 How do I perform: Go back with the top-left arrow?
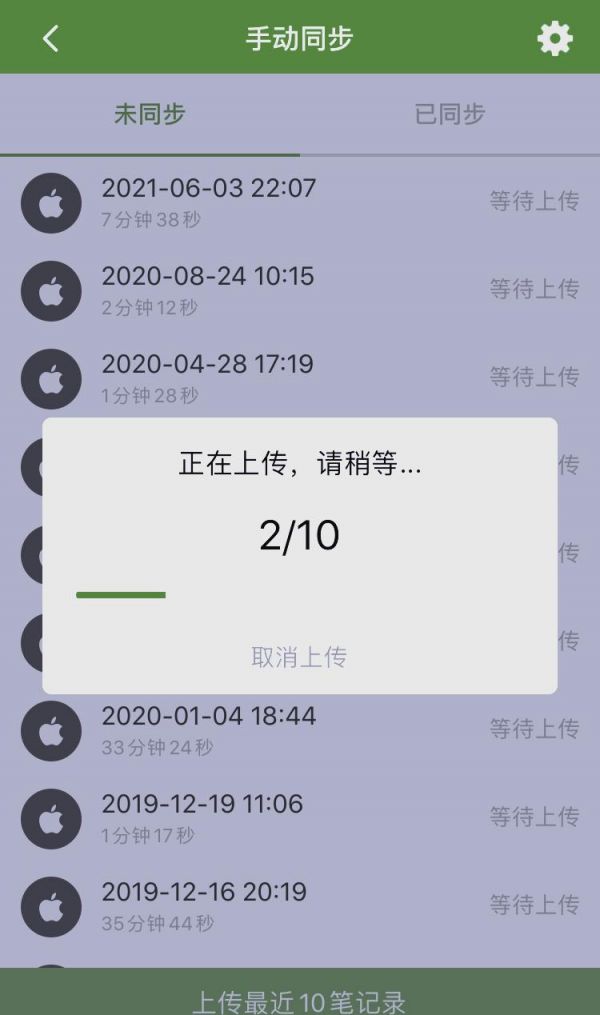pos(50,38)
